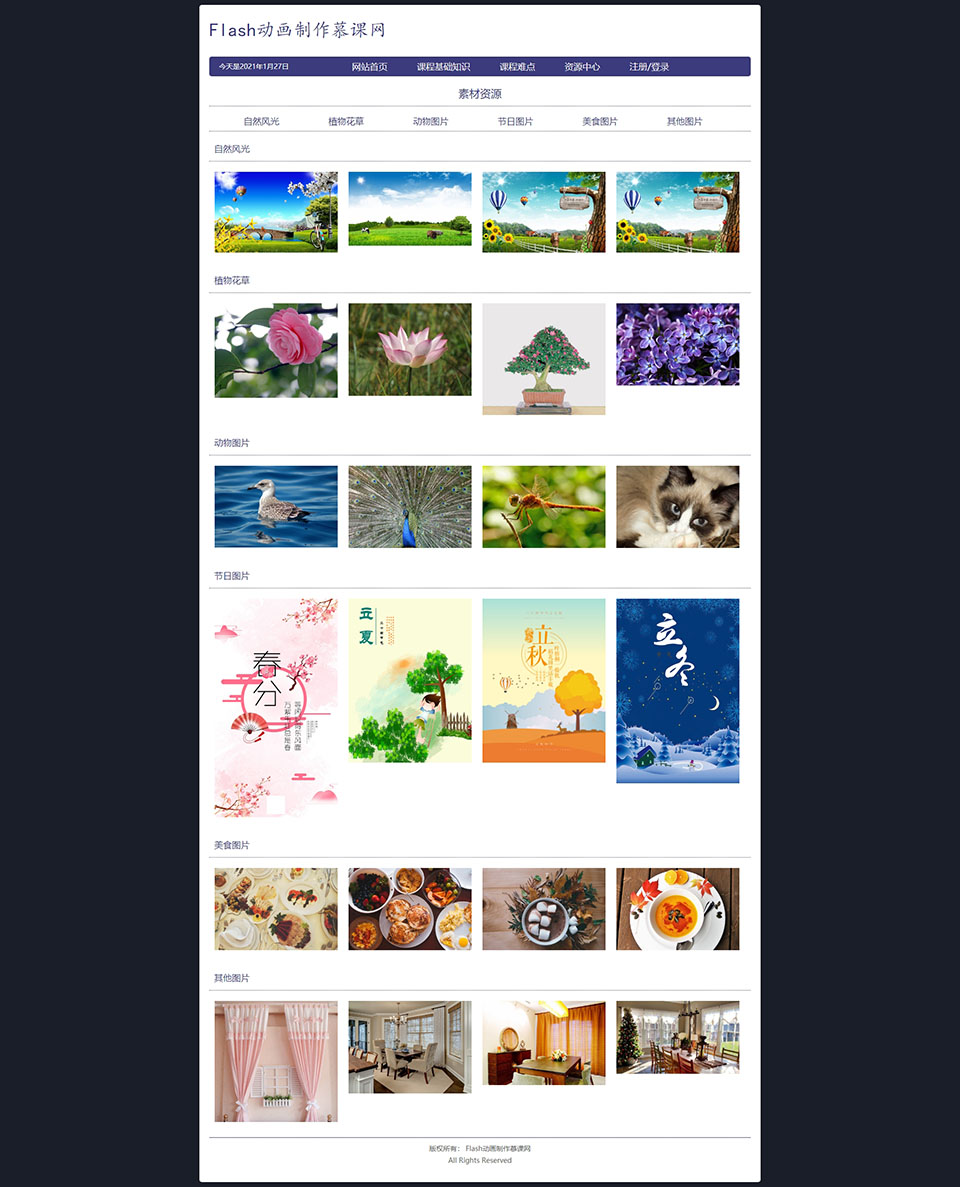View the peacock image
960x1187 pixels.
[410, 506]
